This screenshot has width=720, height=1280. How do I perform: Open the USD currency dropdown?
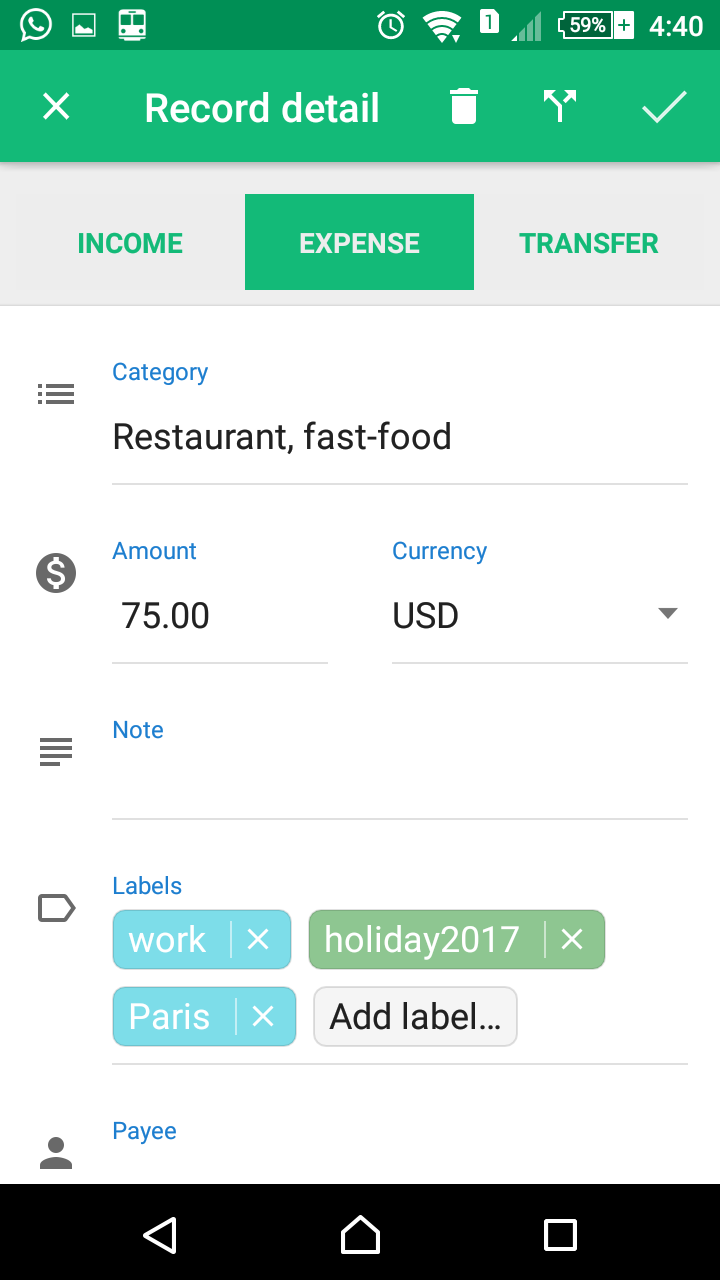(x=667, y=614)
